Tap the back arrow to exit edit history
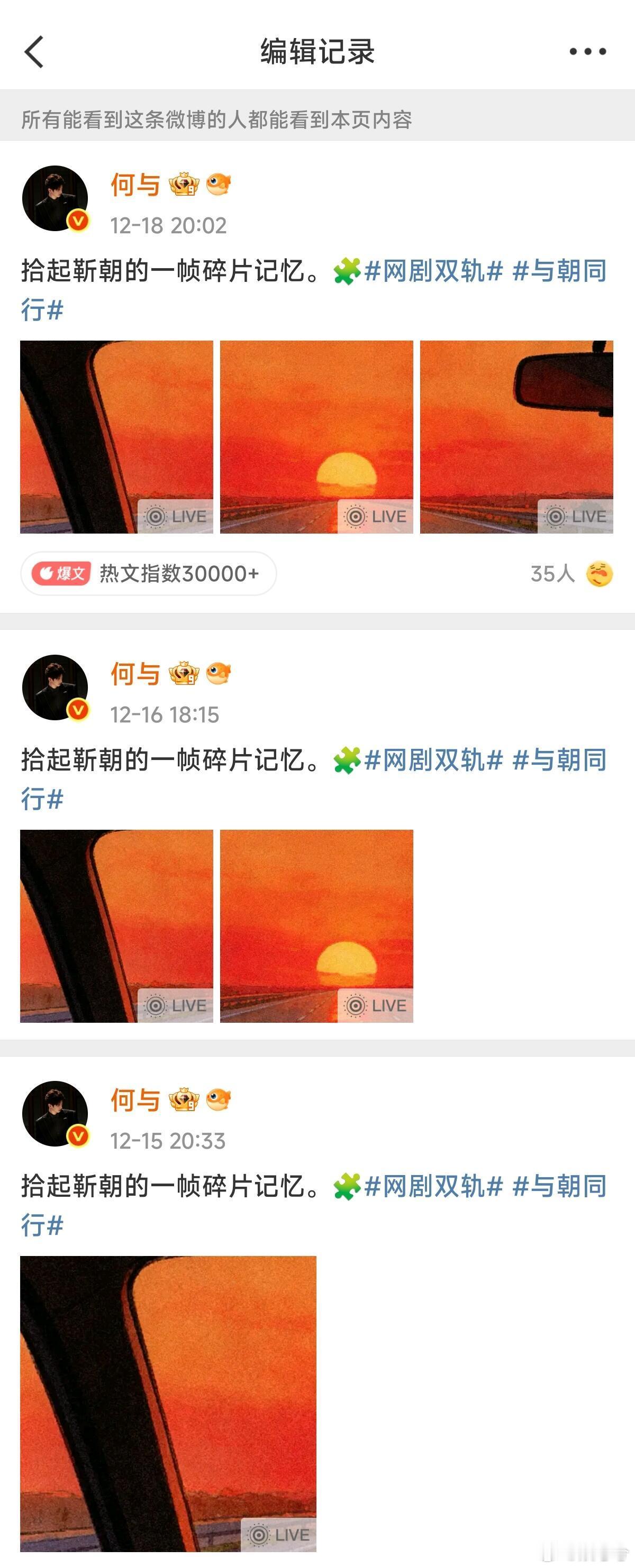The width and height of the screenshot is (635, 1568). pyautogui.click(x=35, y=51)
